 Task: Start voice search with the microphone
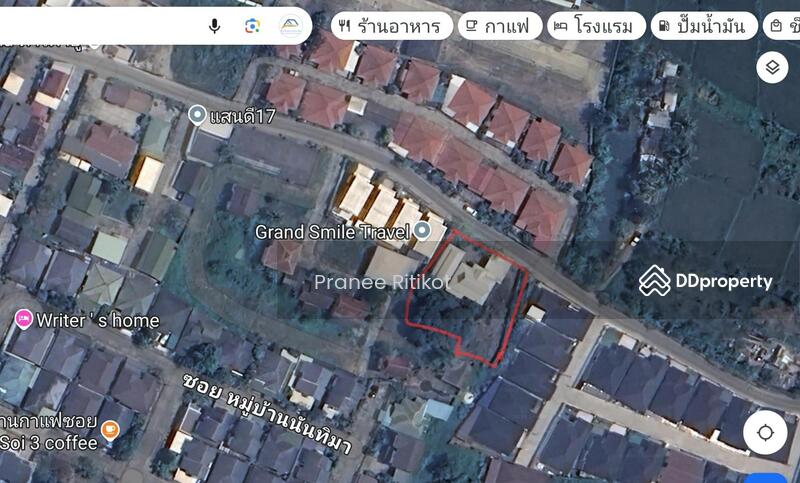coord(214,26)
